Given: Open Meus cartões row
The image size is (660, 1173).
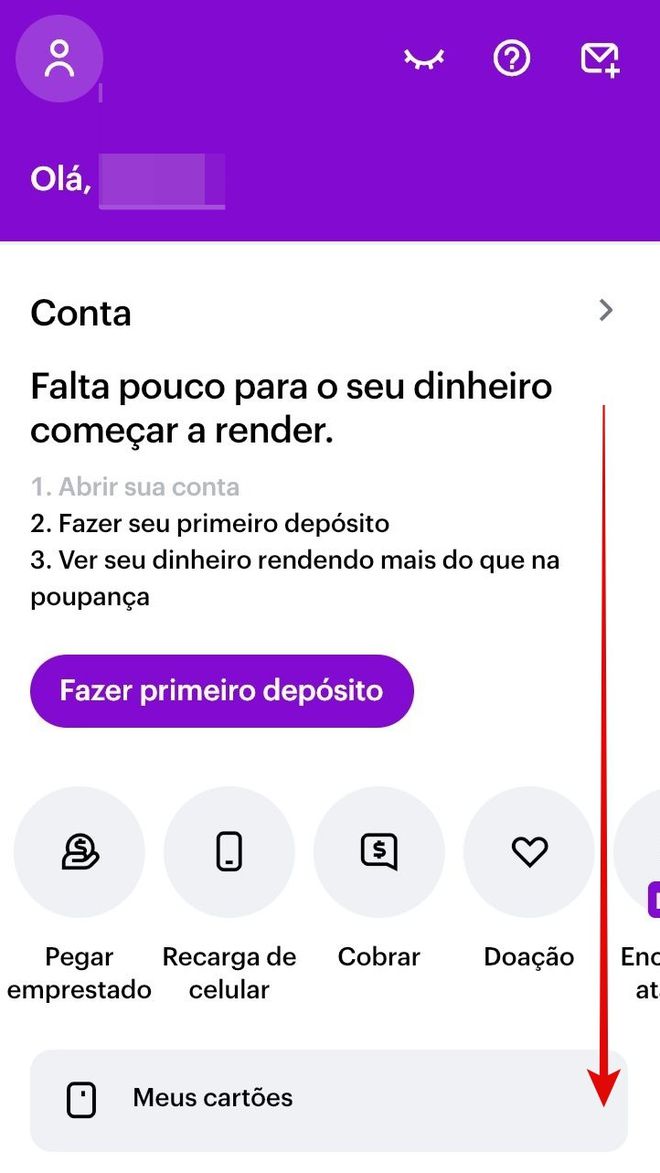Looking at the screenshot, I should coord(329,1100).
